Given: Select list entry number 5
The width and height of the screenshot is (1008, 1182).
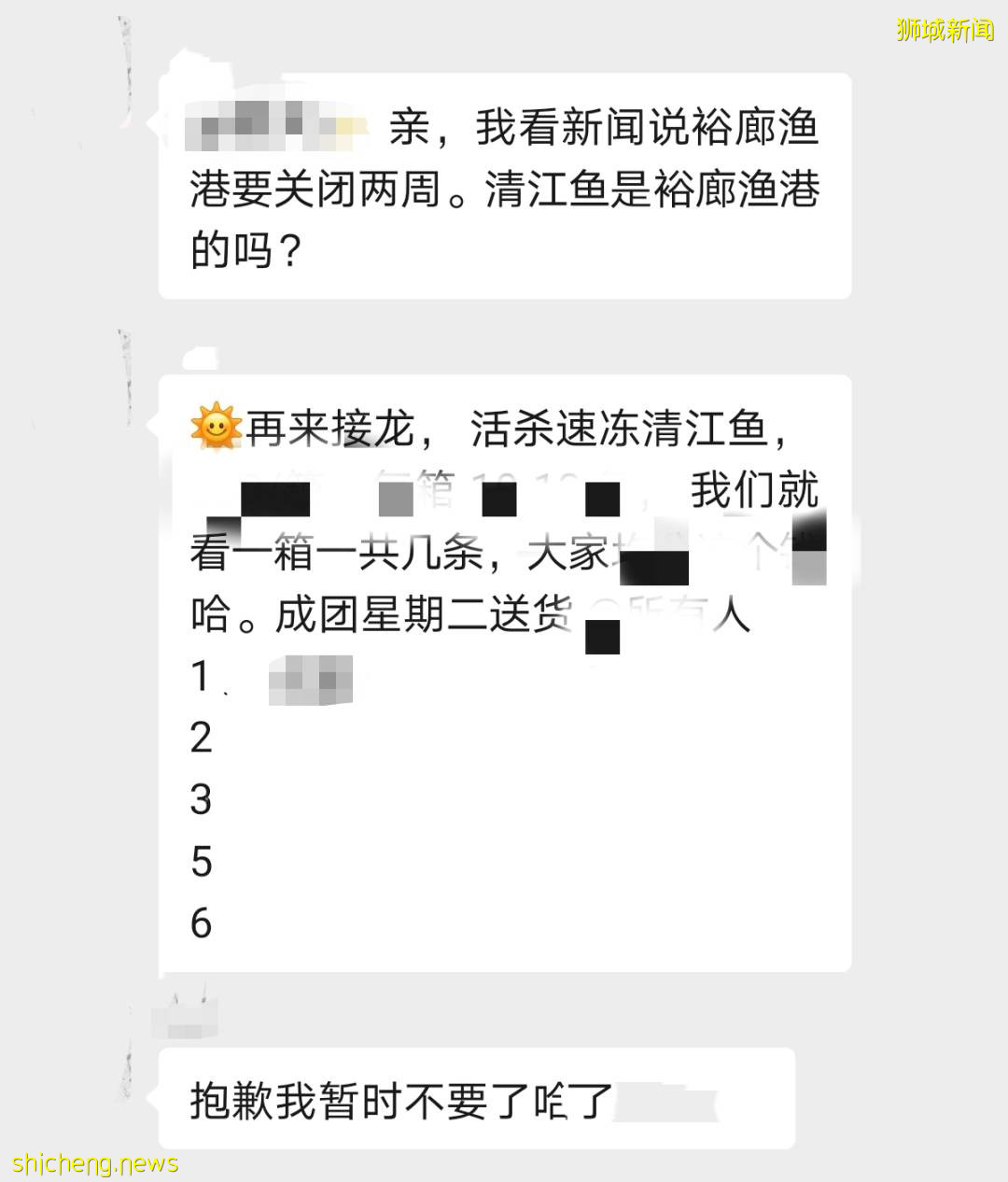Looking at the screenshot, I should point(201,863).
